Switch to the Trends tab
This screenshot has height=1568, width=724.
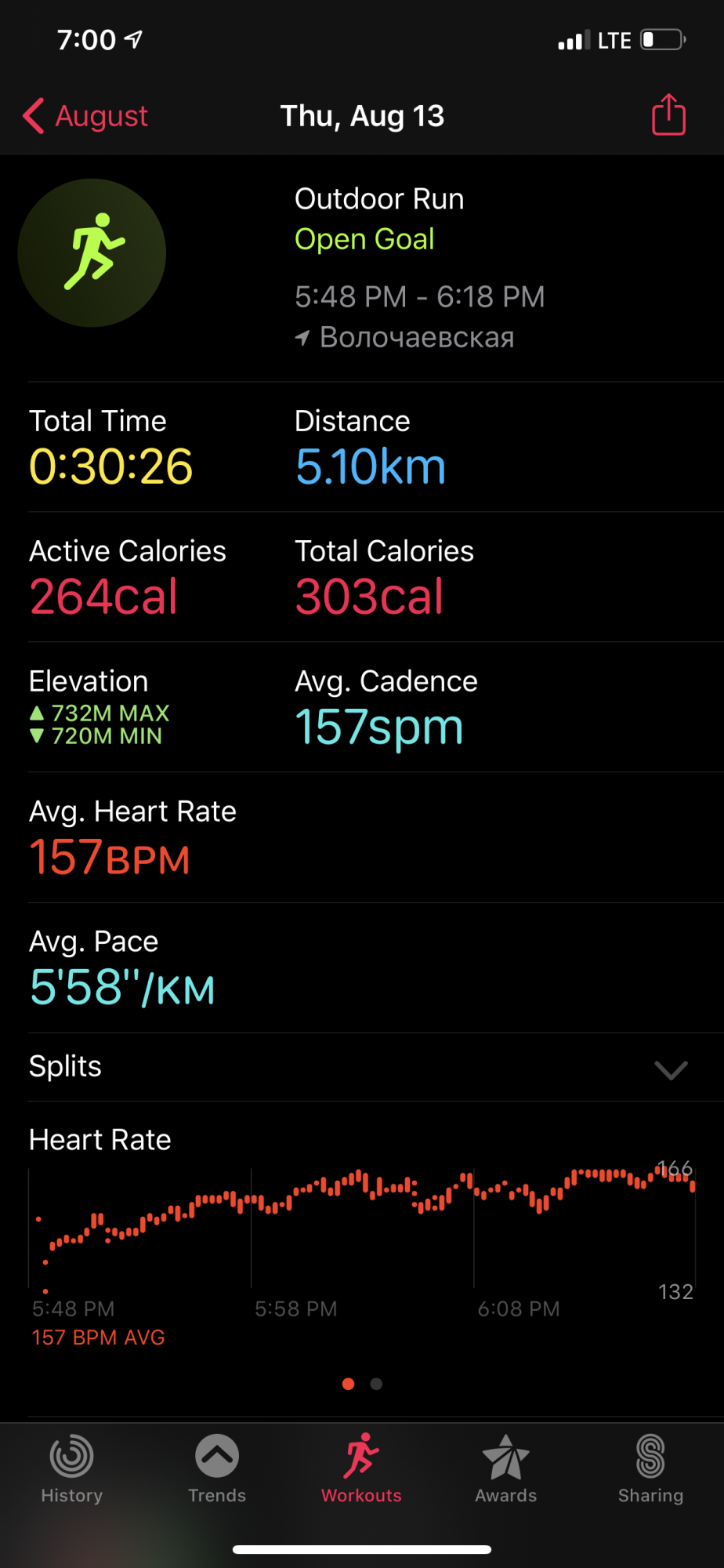coord(217,1469)
